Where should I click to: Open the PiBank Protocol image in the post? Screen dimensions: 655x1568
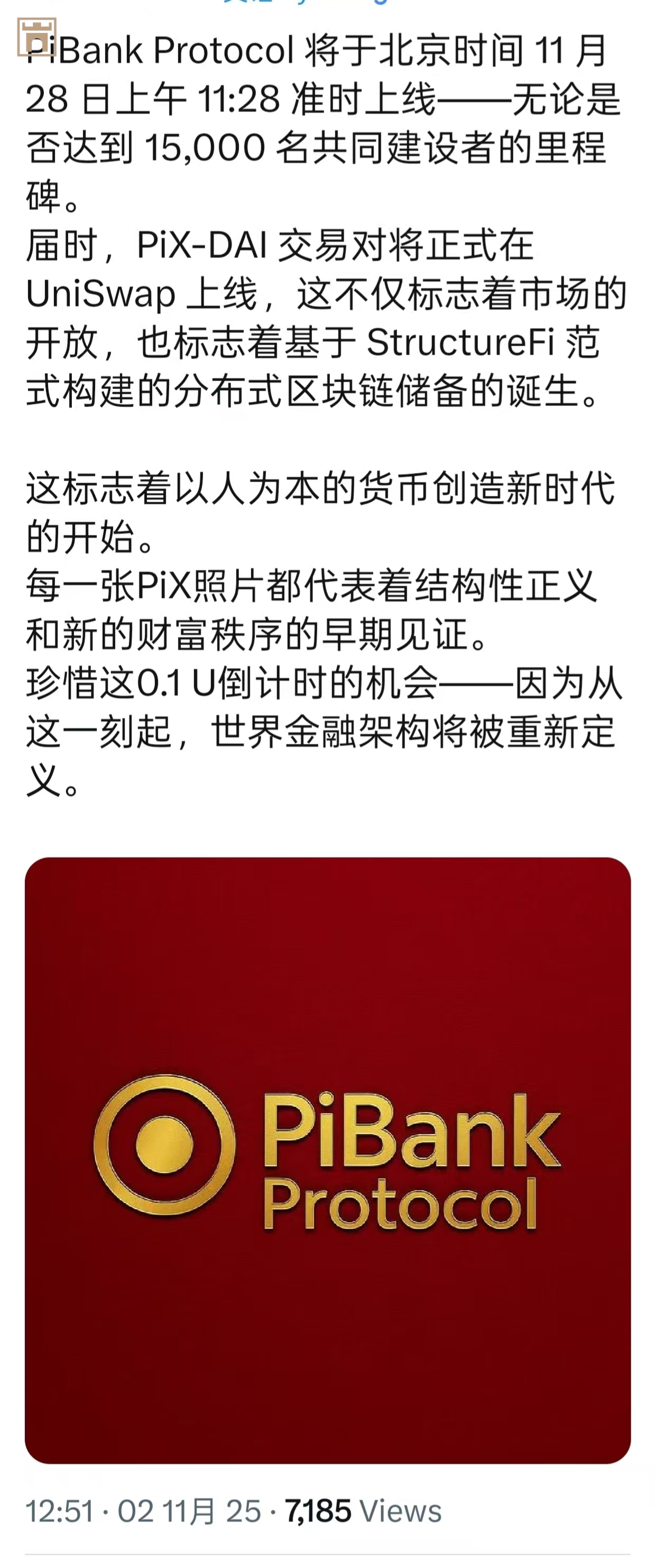[328, 1160]
